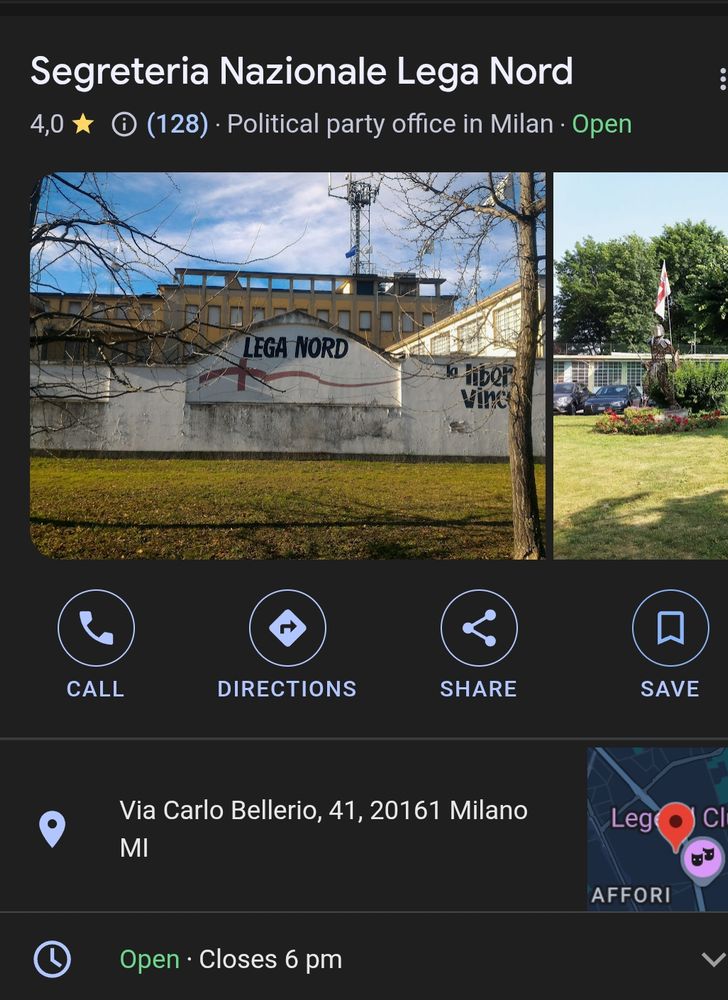Open the rating info icon
728x1000 pixels.
[124, 125]
